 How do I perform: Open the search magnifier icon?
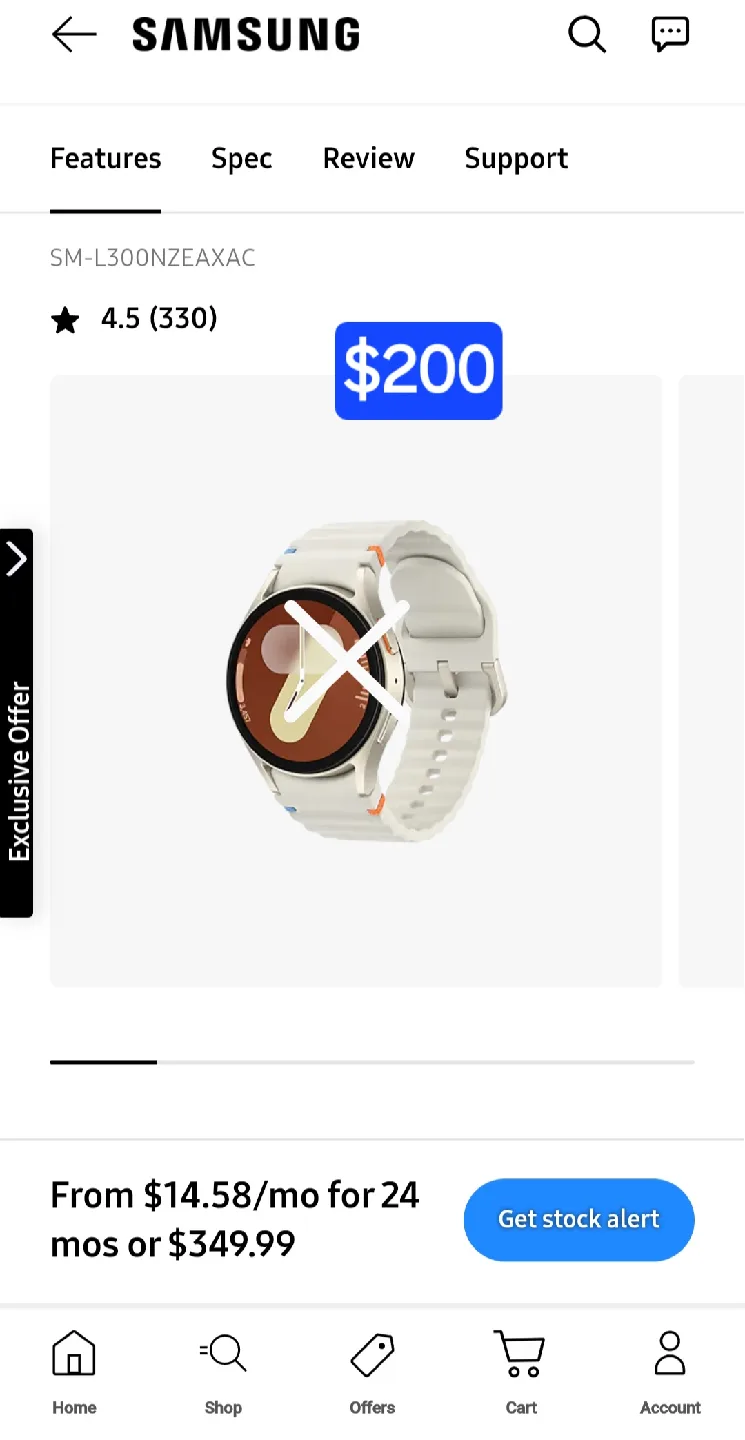[587, 35]
